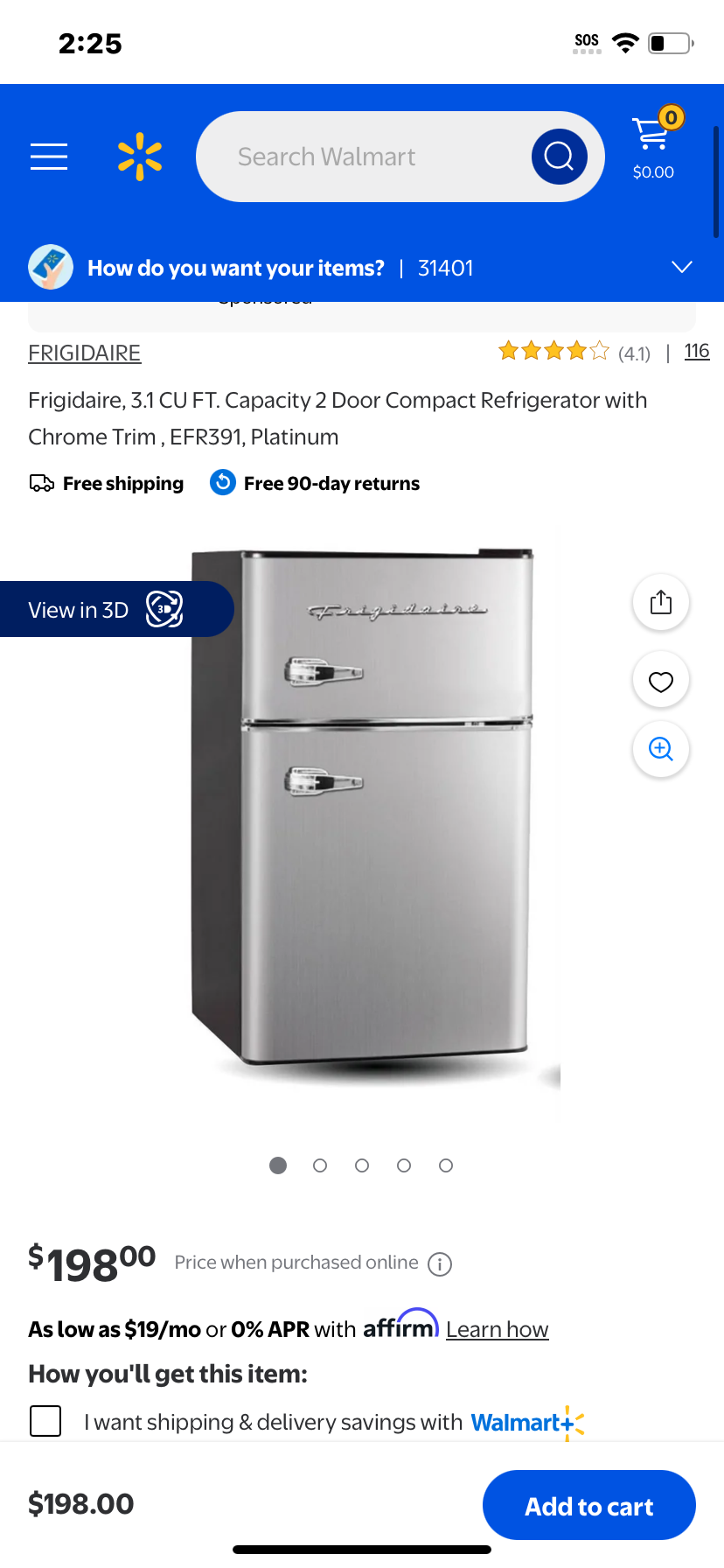Expand How do you want your items

(682, 267)
